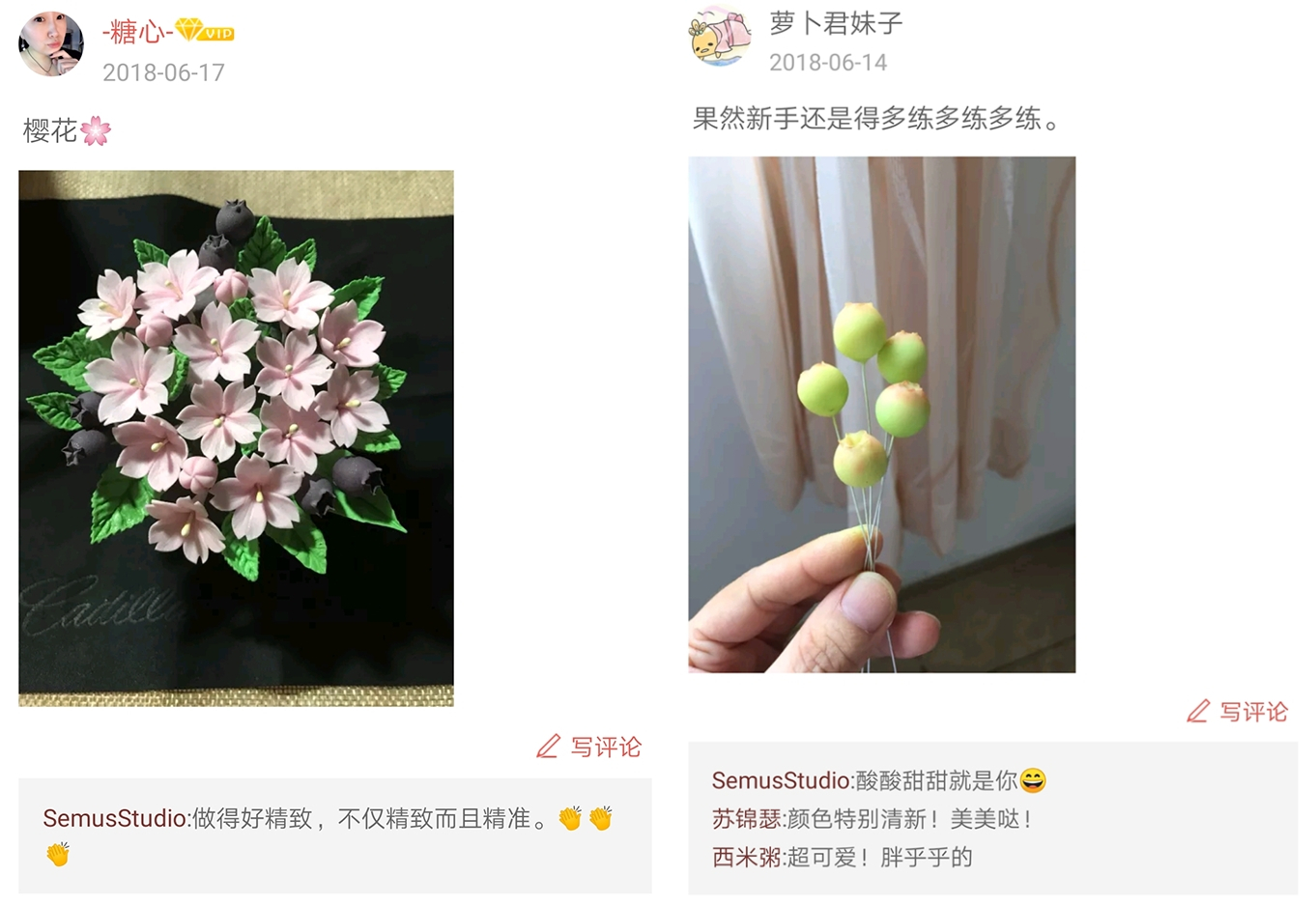
Task: Write a comment on 萝卜君妹子's post
Action: pos(1238,712)
